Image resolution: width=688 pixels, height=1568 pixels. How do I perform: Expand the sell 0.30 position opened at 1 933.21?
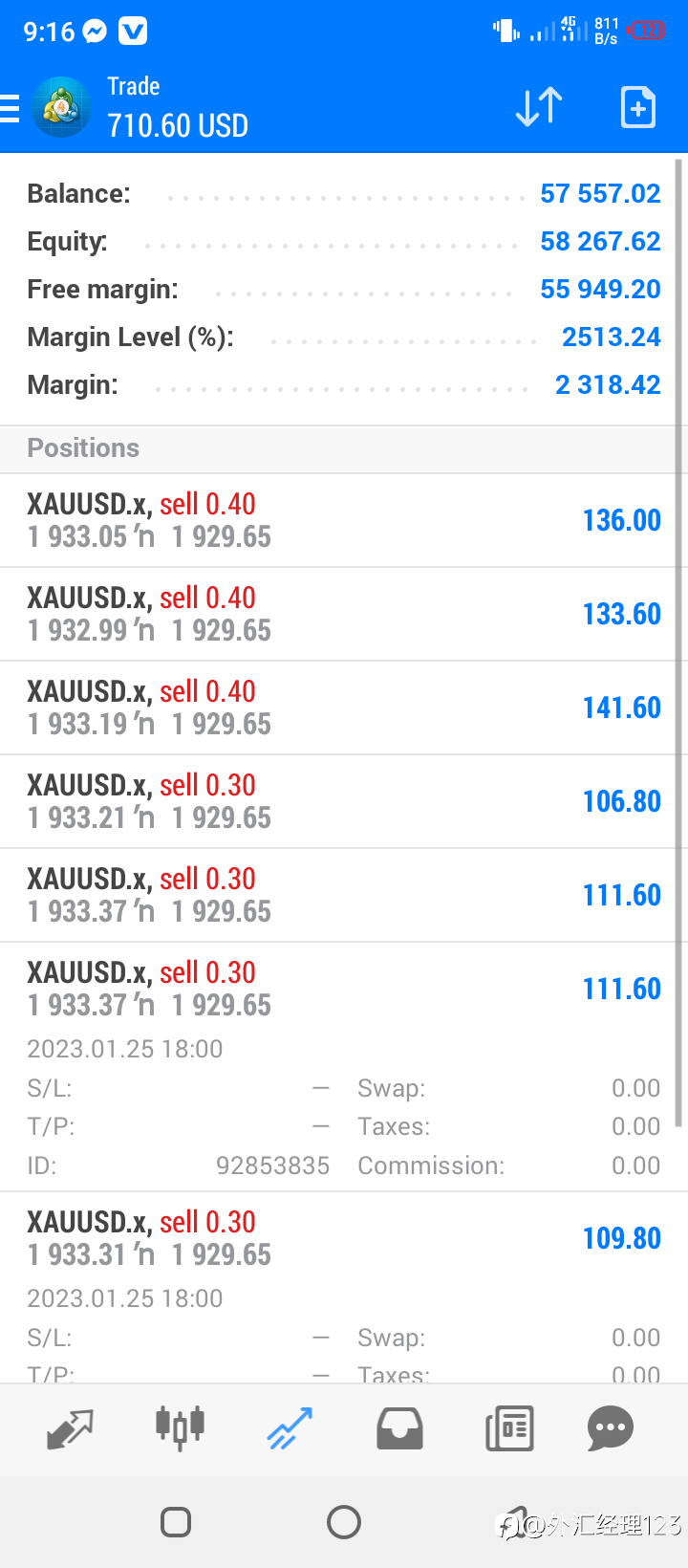(344, 802)
